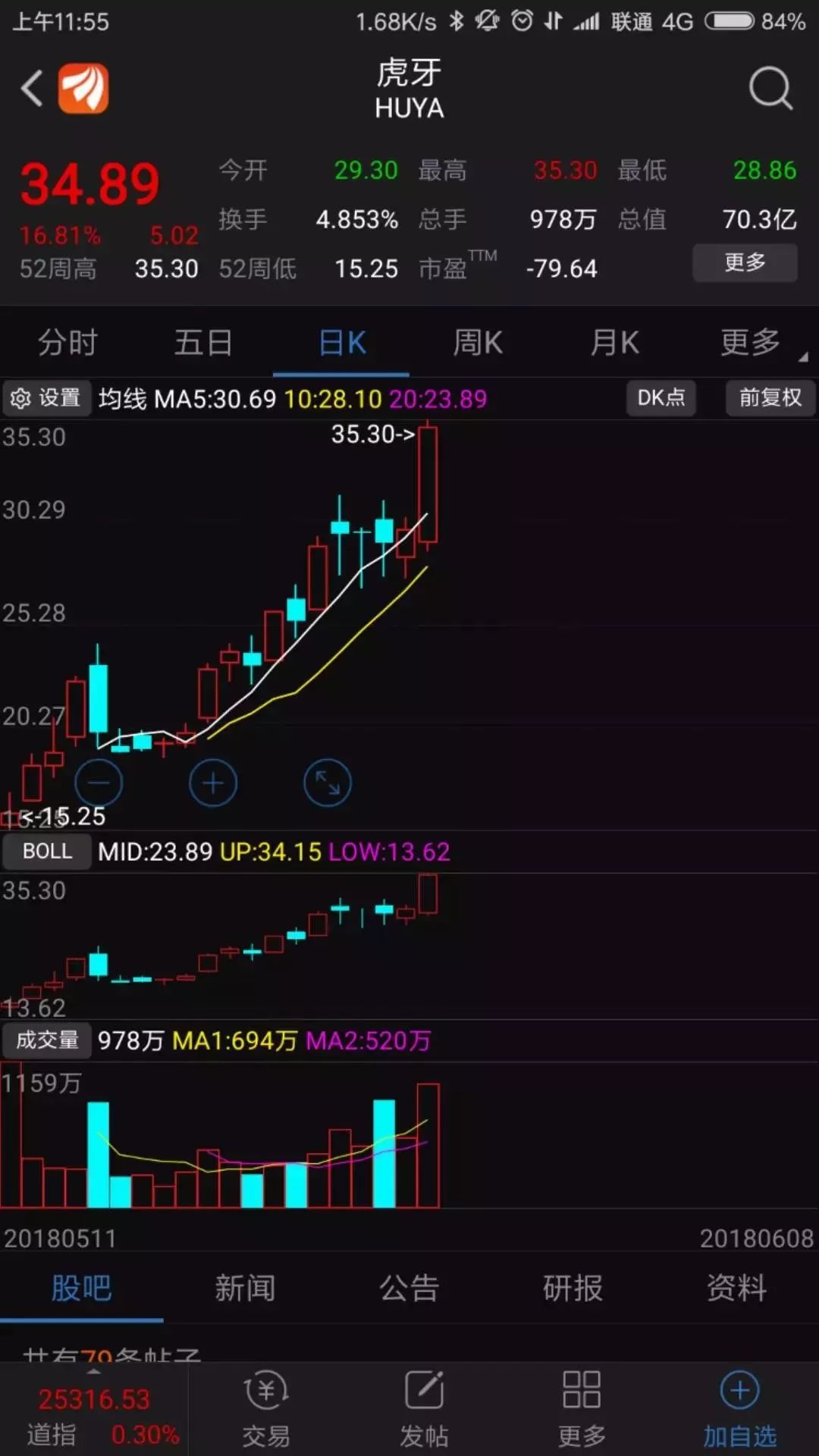Open chart 设置 settings

pos(47,398)
